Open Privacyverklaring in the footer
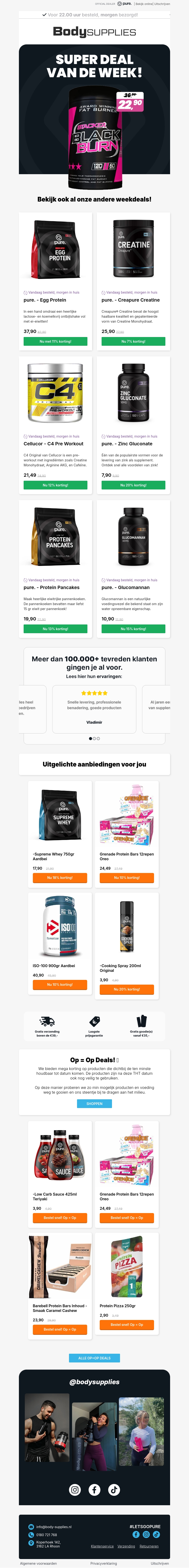Viewport: 189px width, 1568px height. tap(104, 1563)
